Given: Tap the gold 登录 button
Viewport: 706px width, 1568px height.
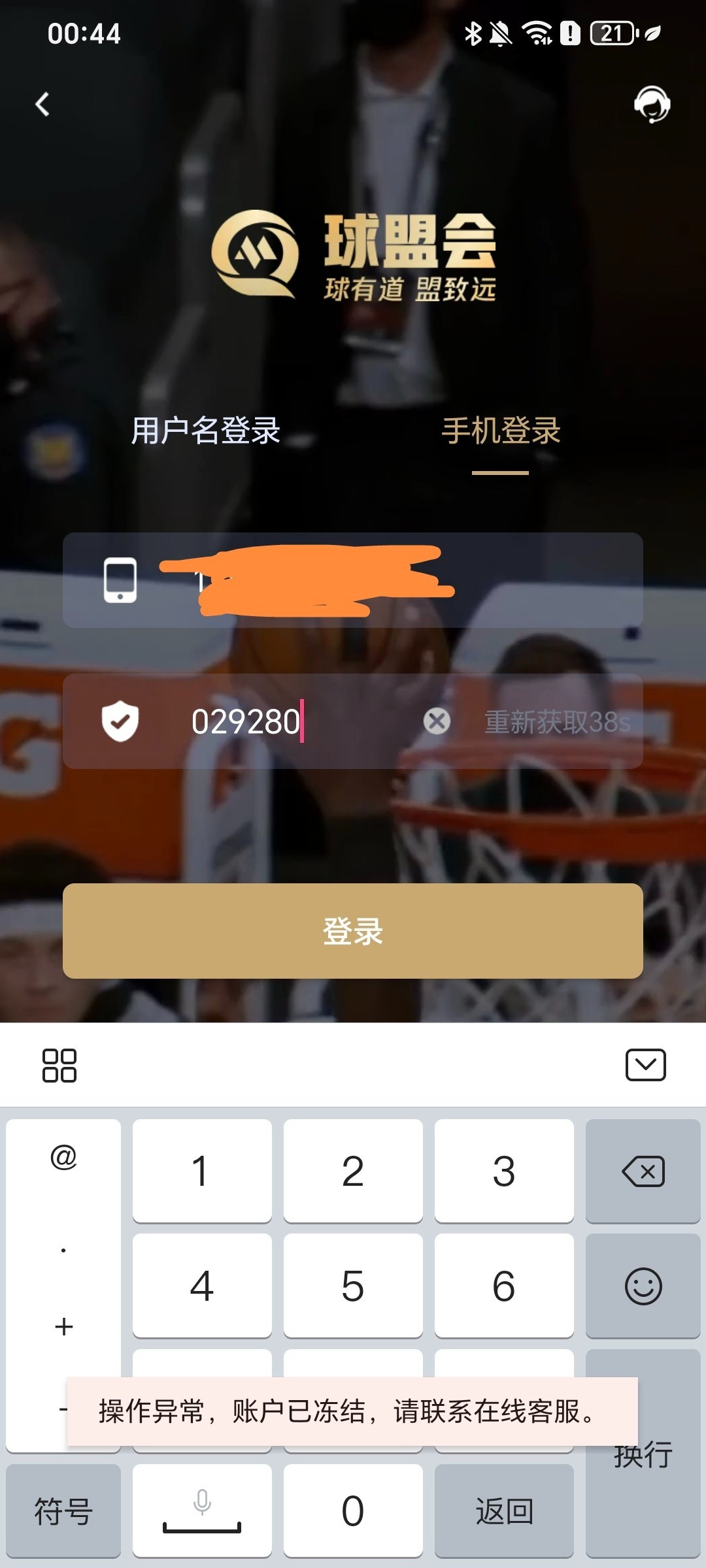Looking at the screenshot, I should [353, 930].
